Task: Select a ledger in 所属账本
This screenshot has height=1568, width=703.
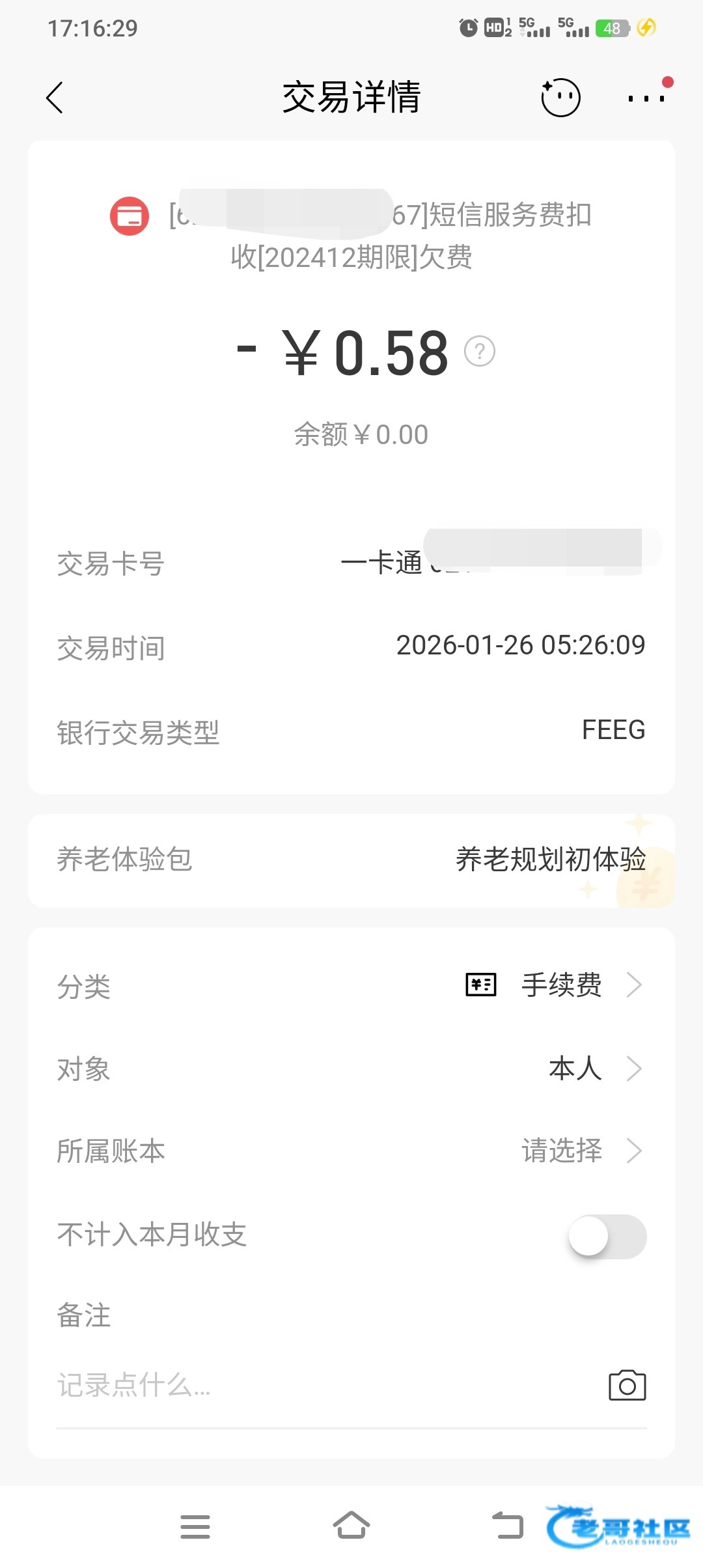Action: pyautogui.click(x=573, y=1151)
